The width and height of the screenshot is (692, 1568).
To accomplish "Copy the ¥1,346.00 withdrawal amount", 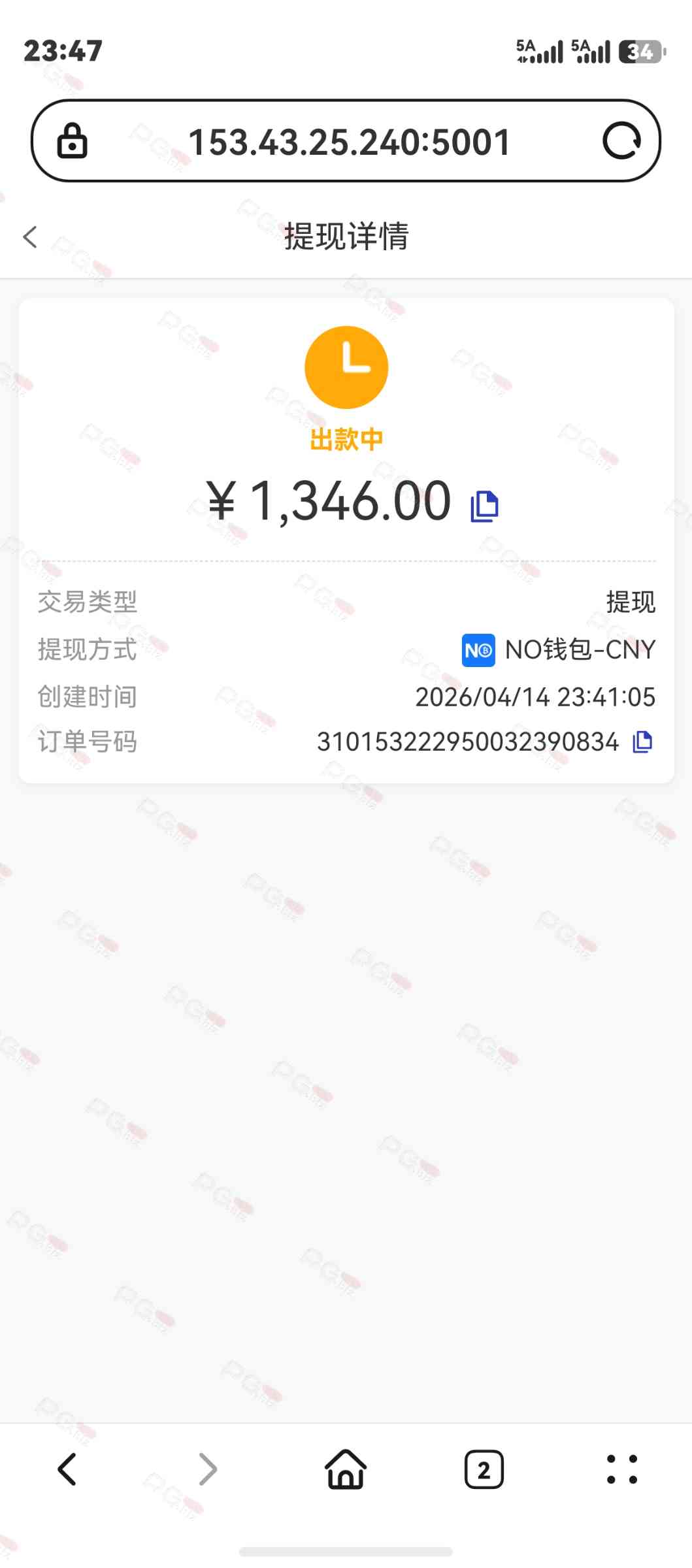I will tap(484, 506).
